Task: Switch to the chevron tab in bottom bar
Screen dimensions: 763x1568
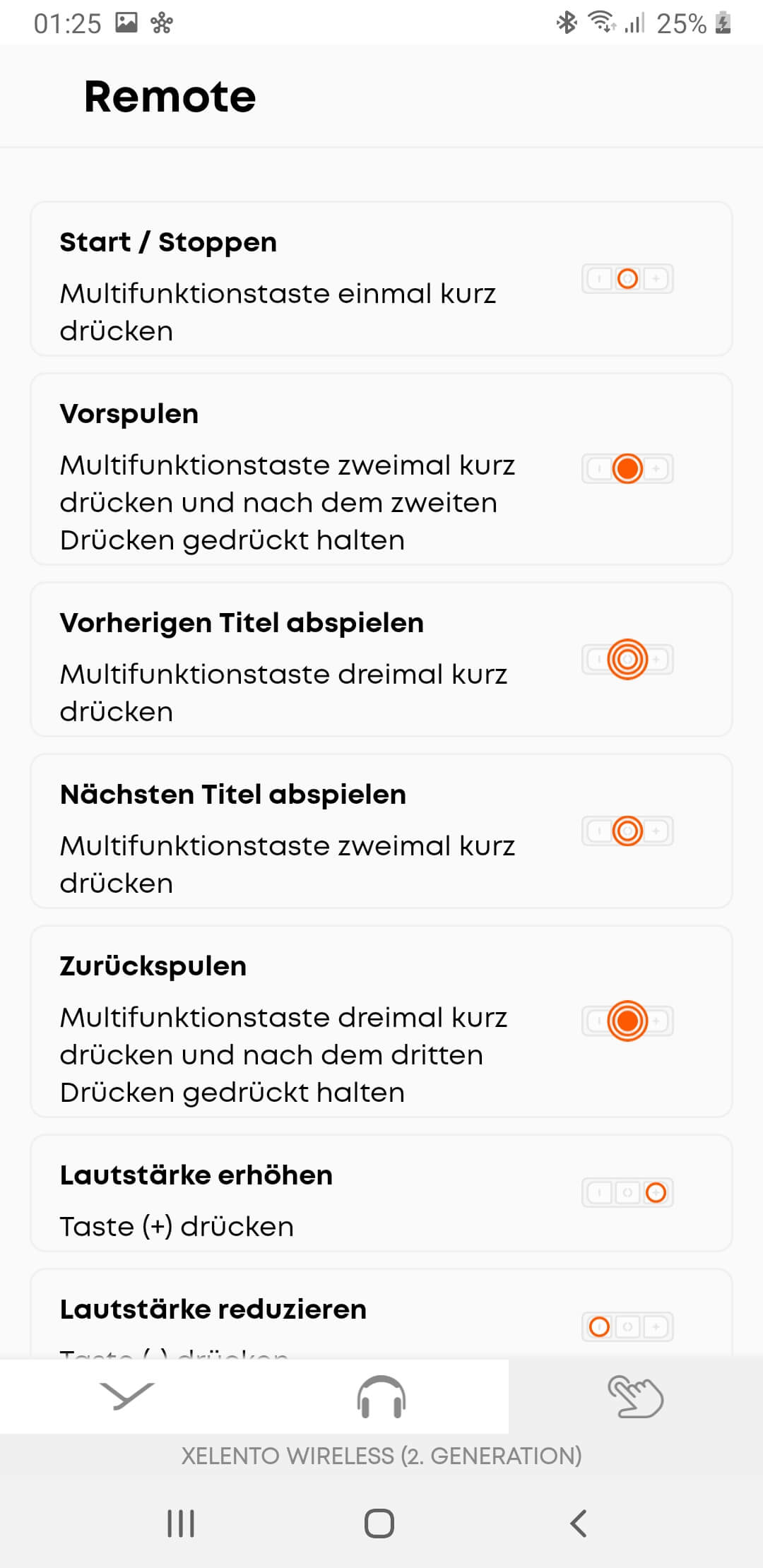Action: (x=127, y=1396)
